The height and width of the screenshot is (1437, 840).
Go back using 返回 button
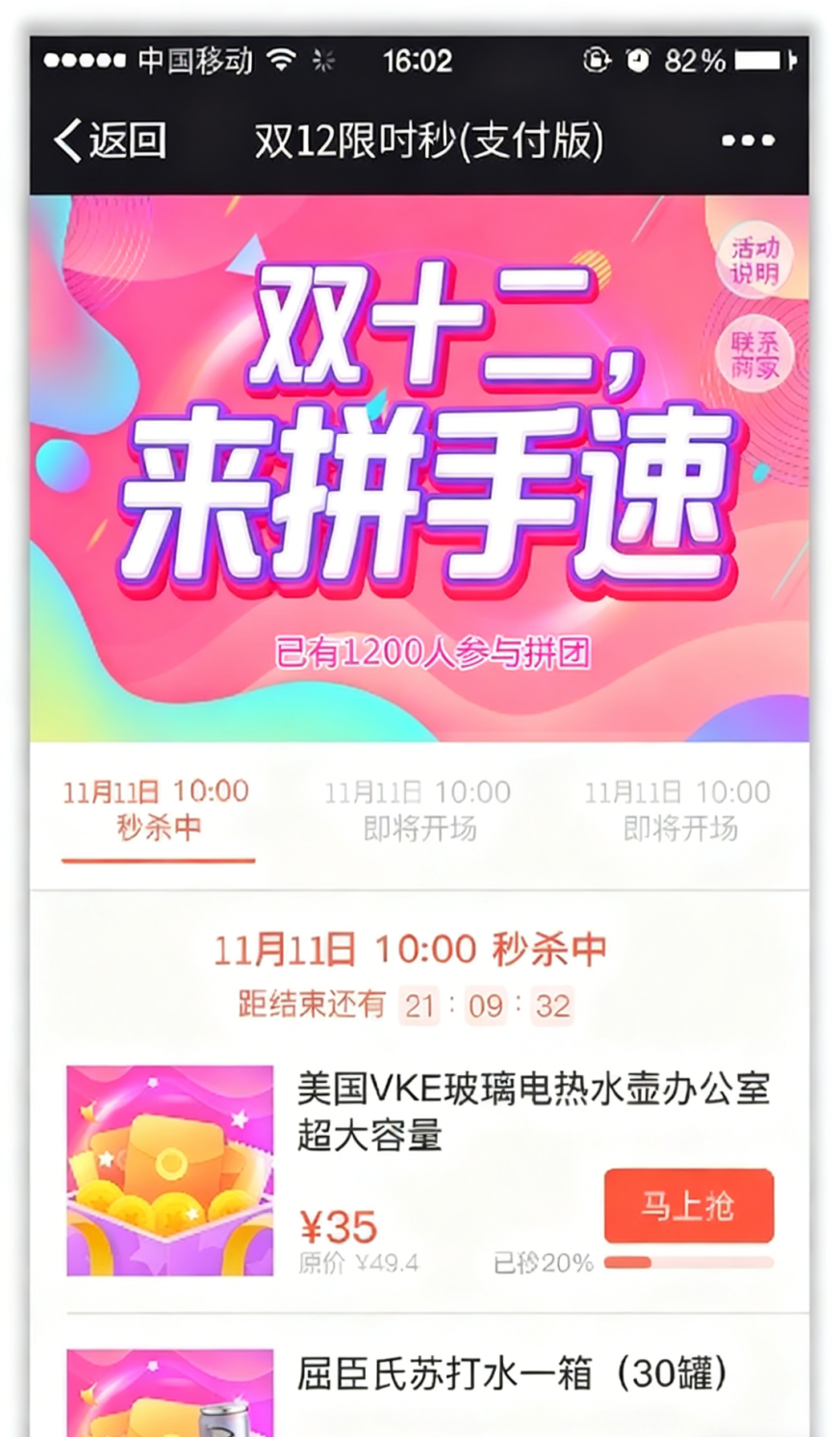coord(110,141)
